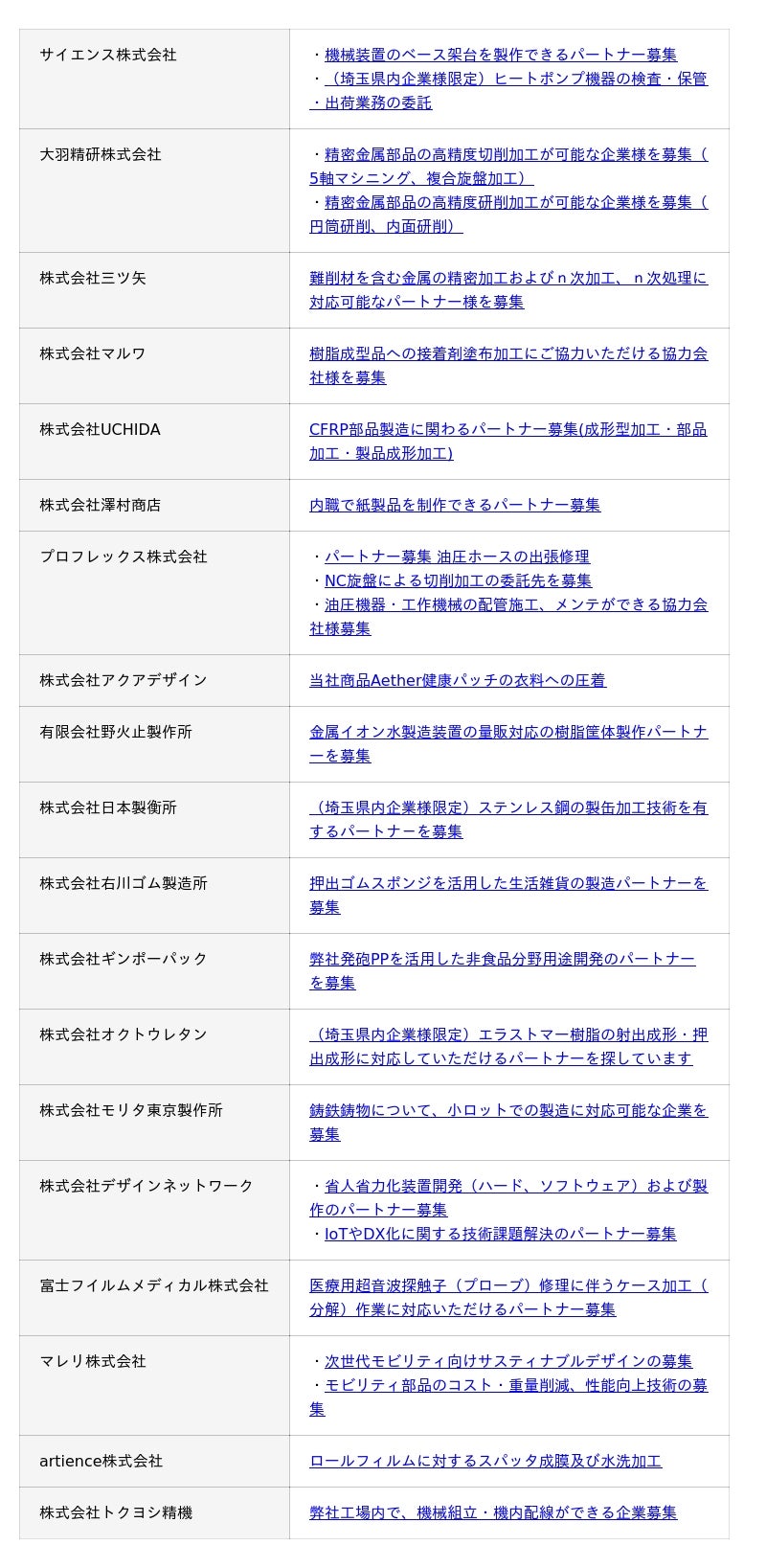766x1568 pixels.
Task: Open the 機械組立・機内配線 recruitment link
Action: pos(492,1512)
